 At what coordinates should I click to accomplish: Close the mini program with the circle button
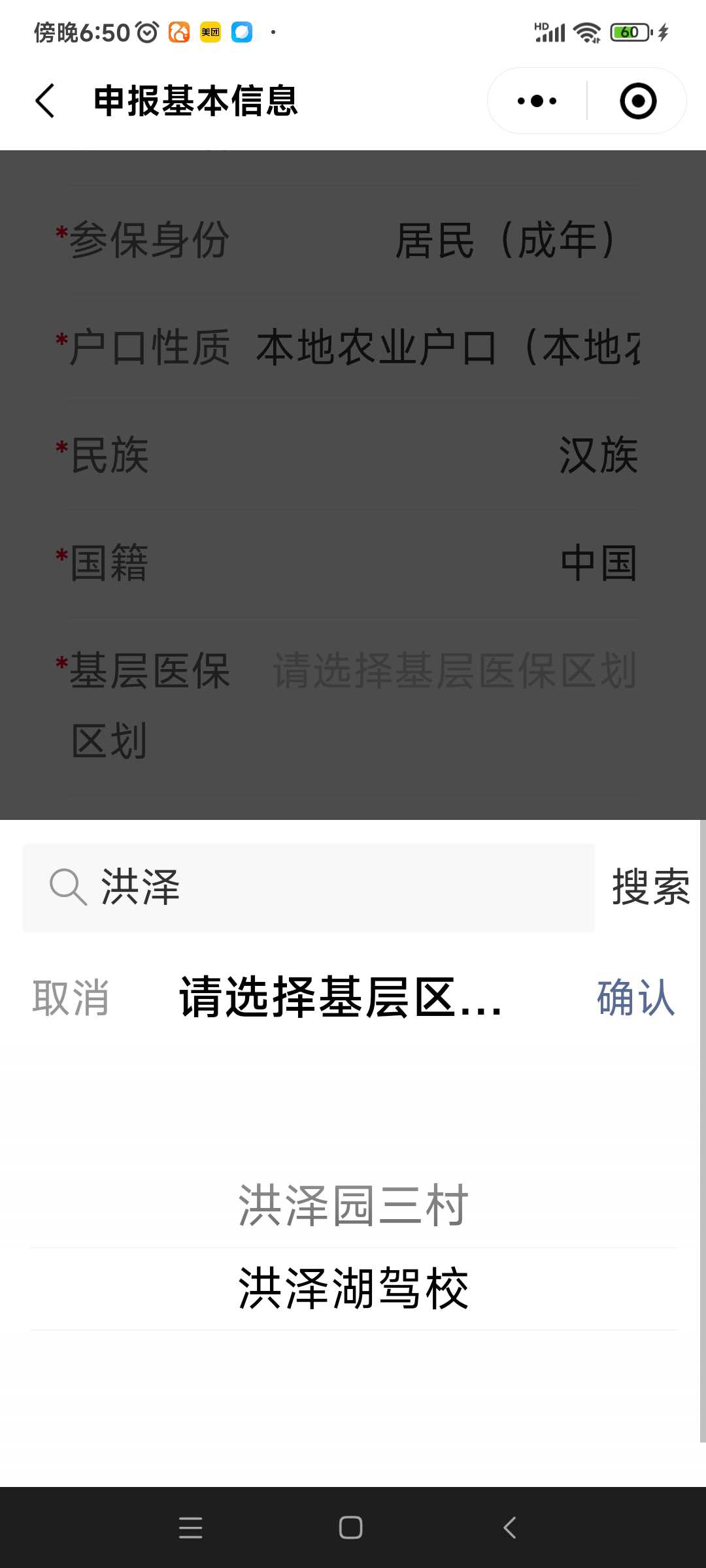coord(638,101)
